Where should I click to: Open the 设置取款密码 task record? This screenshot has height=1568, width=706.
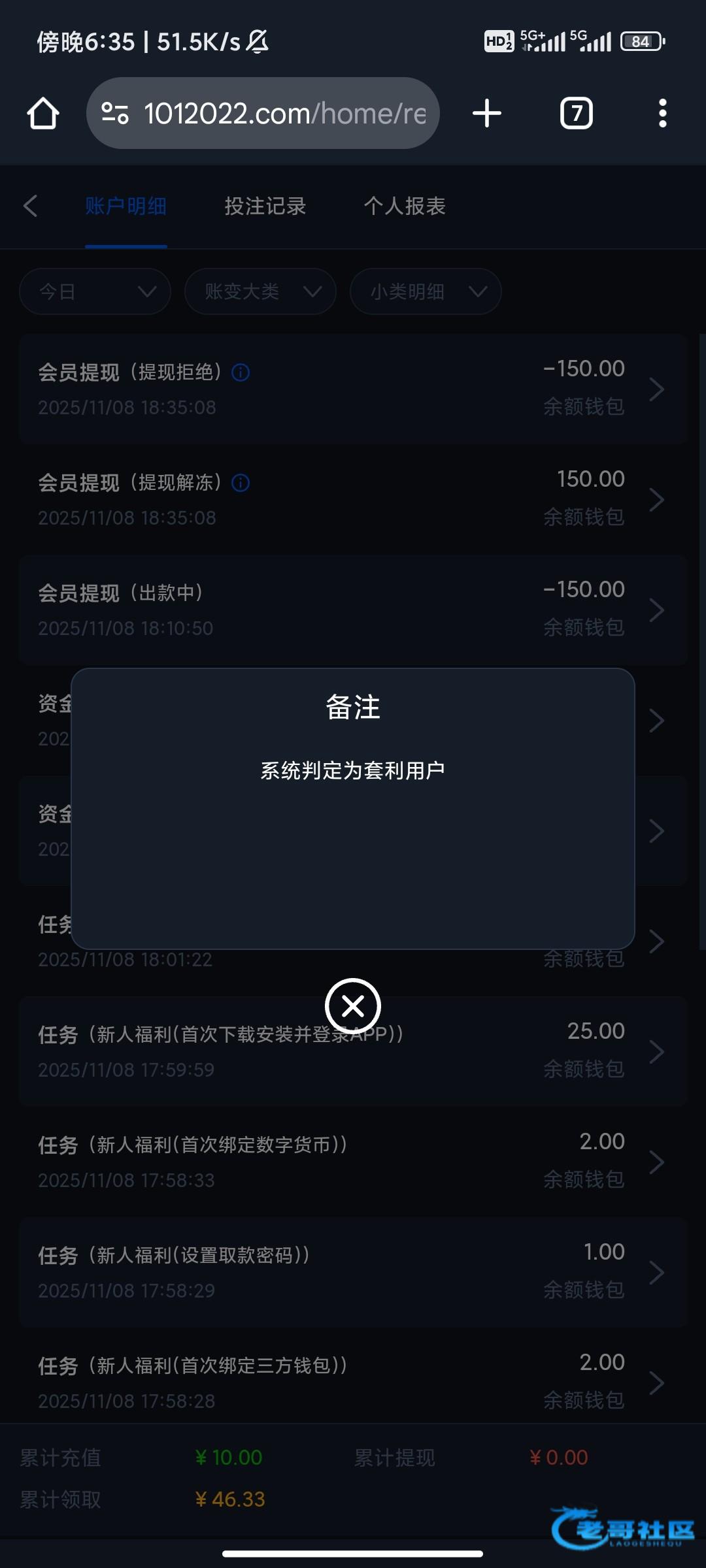pyautogui.click(x=353, y=1272)
